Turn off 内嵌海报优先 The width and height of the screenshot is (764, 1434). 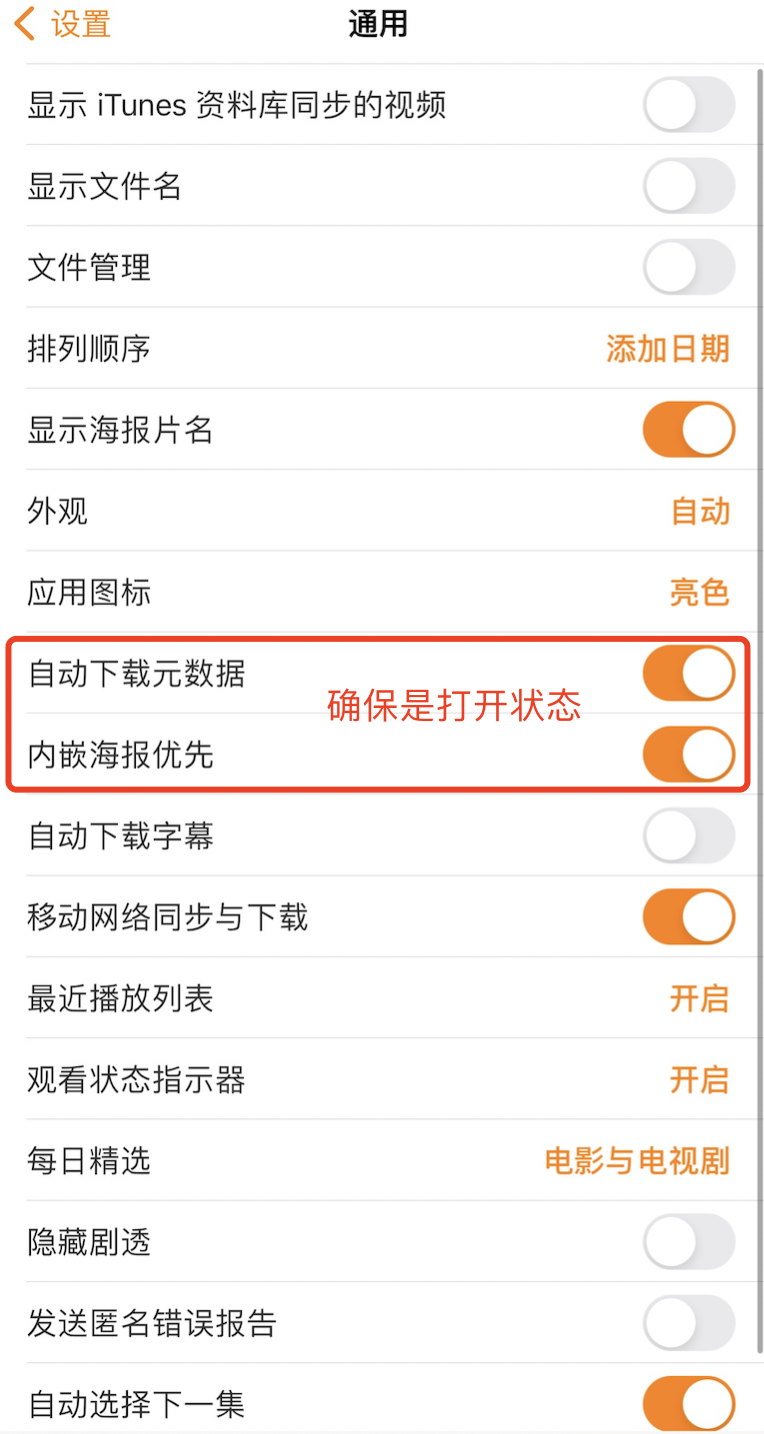(688, 754)
